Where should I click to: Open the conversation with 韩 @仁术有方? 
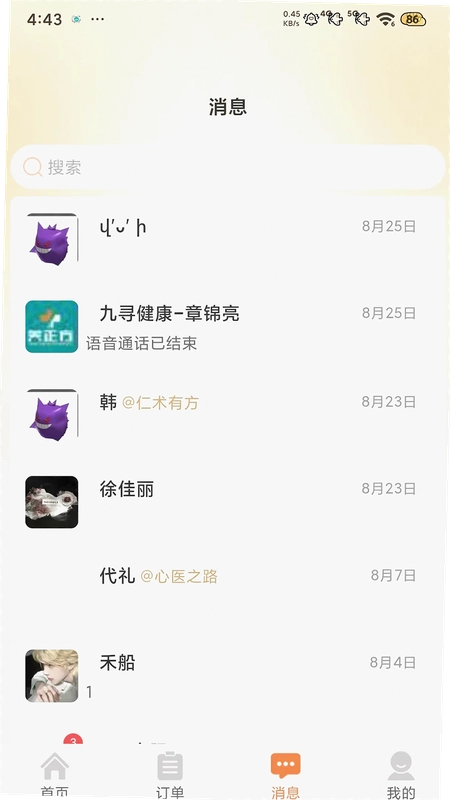point(228,414)
